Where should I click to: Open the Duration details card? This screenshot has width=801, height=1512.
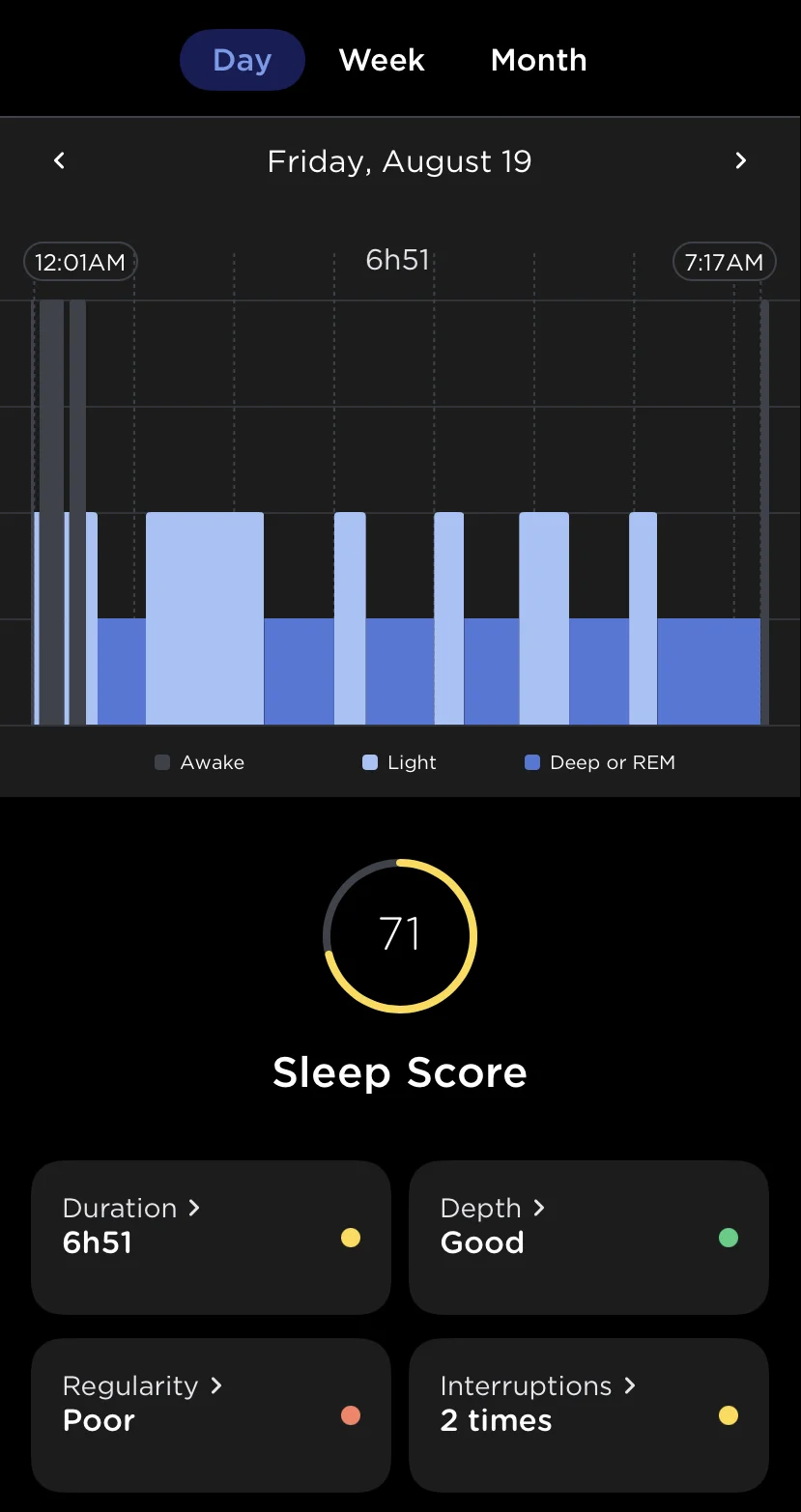click(211, 1237)
